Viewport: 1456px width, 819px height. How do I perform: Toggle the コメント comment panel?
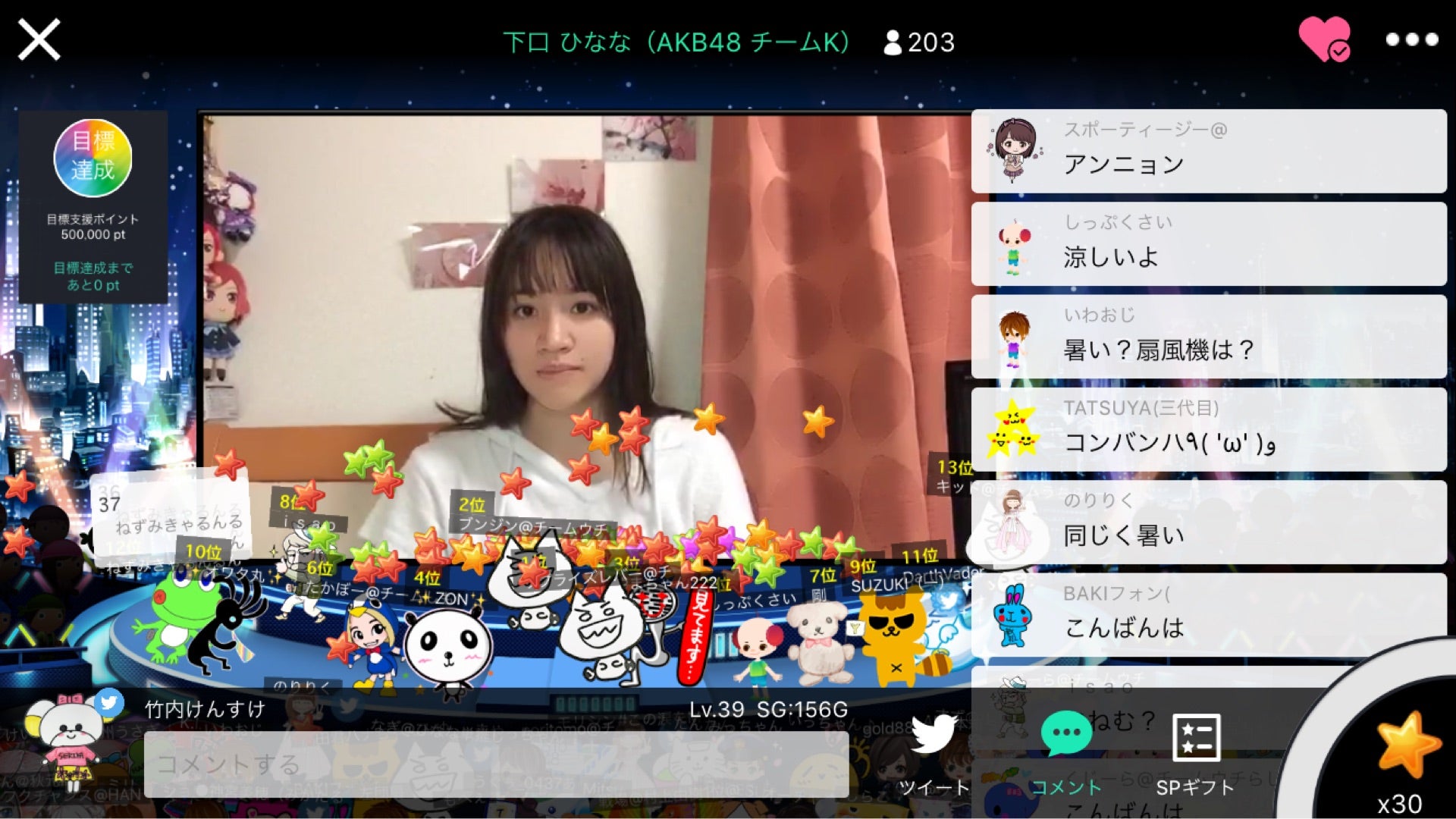click(x=1066, y=752)
